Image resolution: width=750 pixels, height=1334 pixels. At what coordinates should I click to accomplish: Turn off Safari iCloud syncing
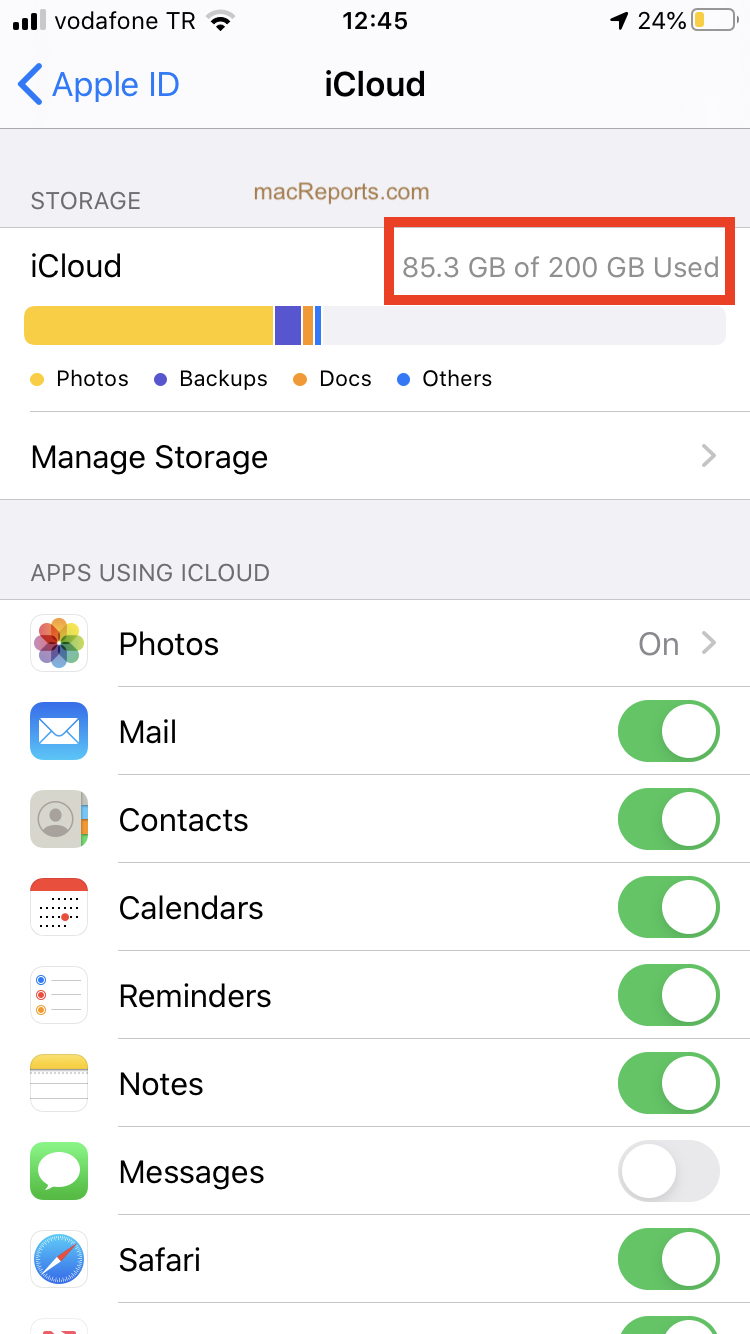click(668, 1259)
